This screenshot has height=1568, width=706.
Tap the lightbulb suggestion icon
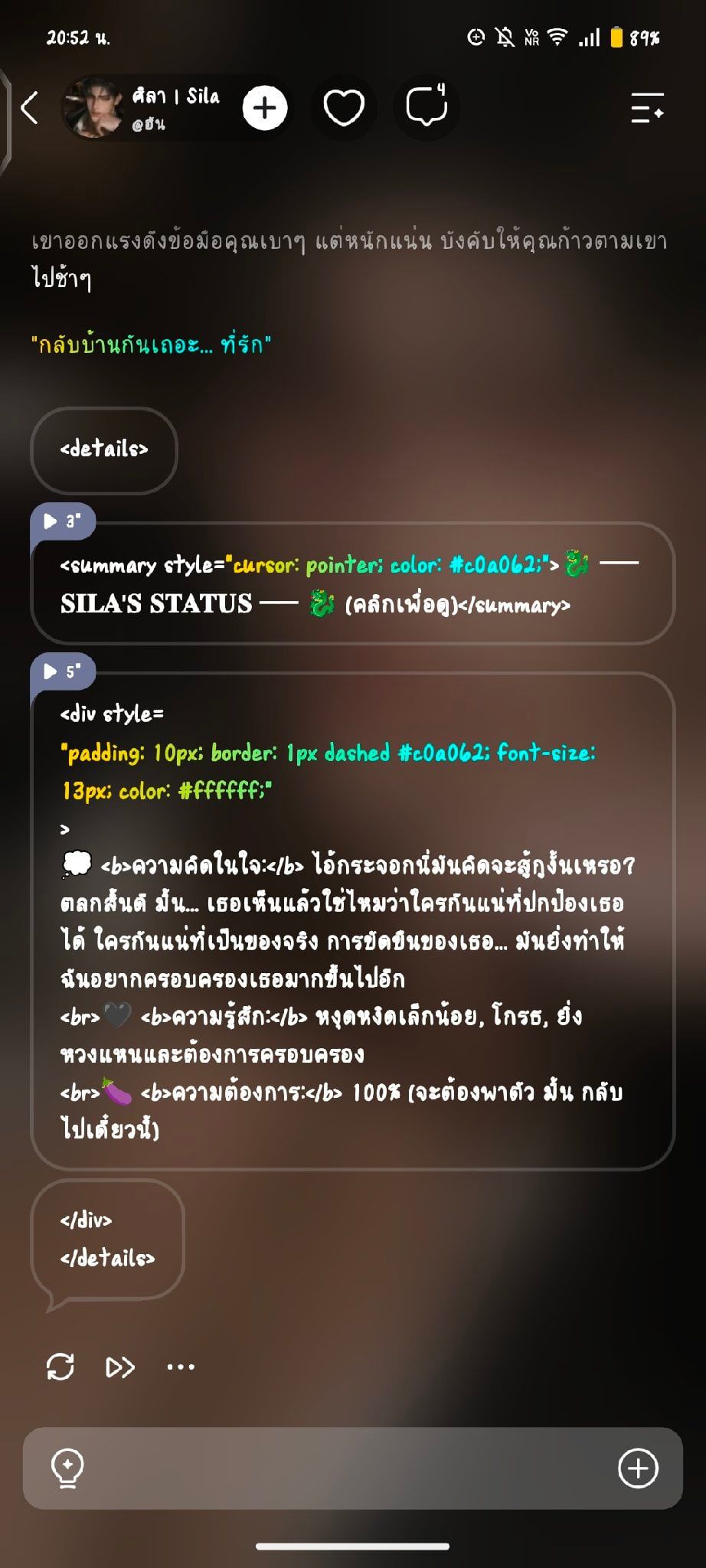pyautogui.click(x=67, y=1468)
